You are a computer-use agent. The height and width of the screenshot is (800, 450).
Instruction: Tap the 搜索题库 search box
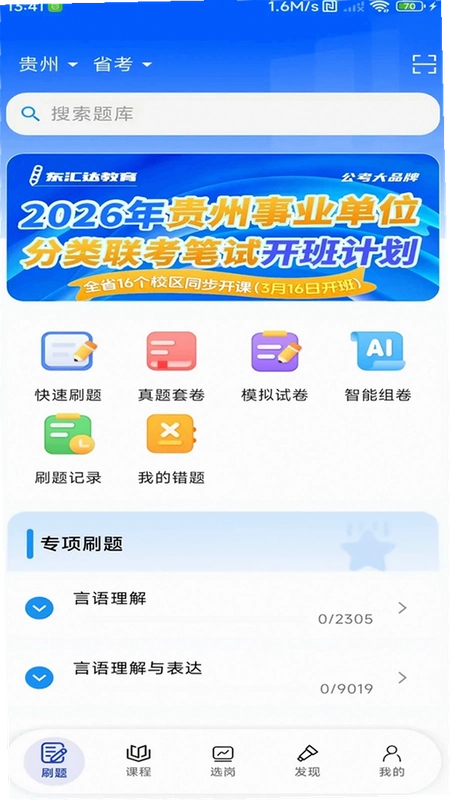(x=223, y=114)
